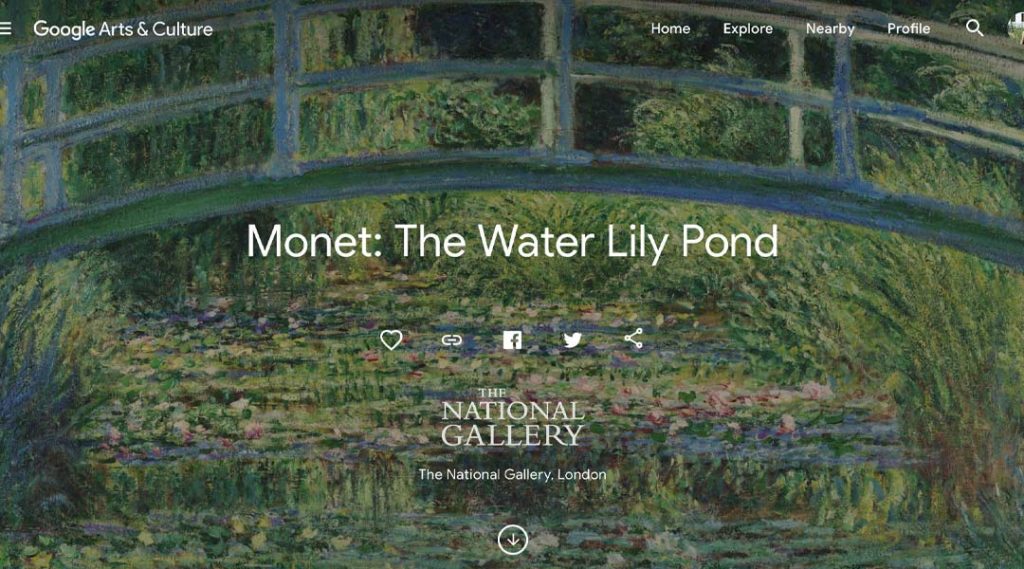Go to the Home section
The width and height of the screenshot is (1024, 569).
[670, 29]
